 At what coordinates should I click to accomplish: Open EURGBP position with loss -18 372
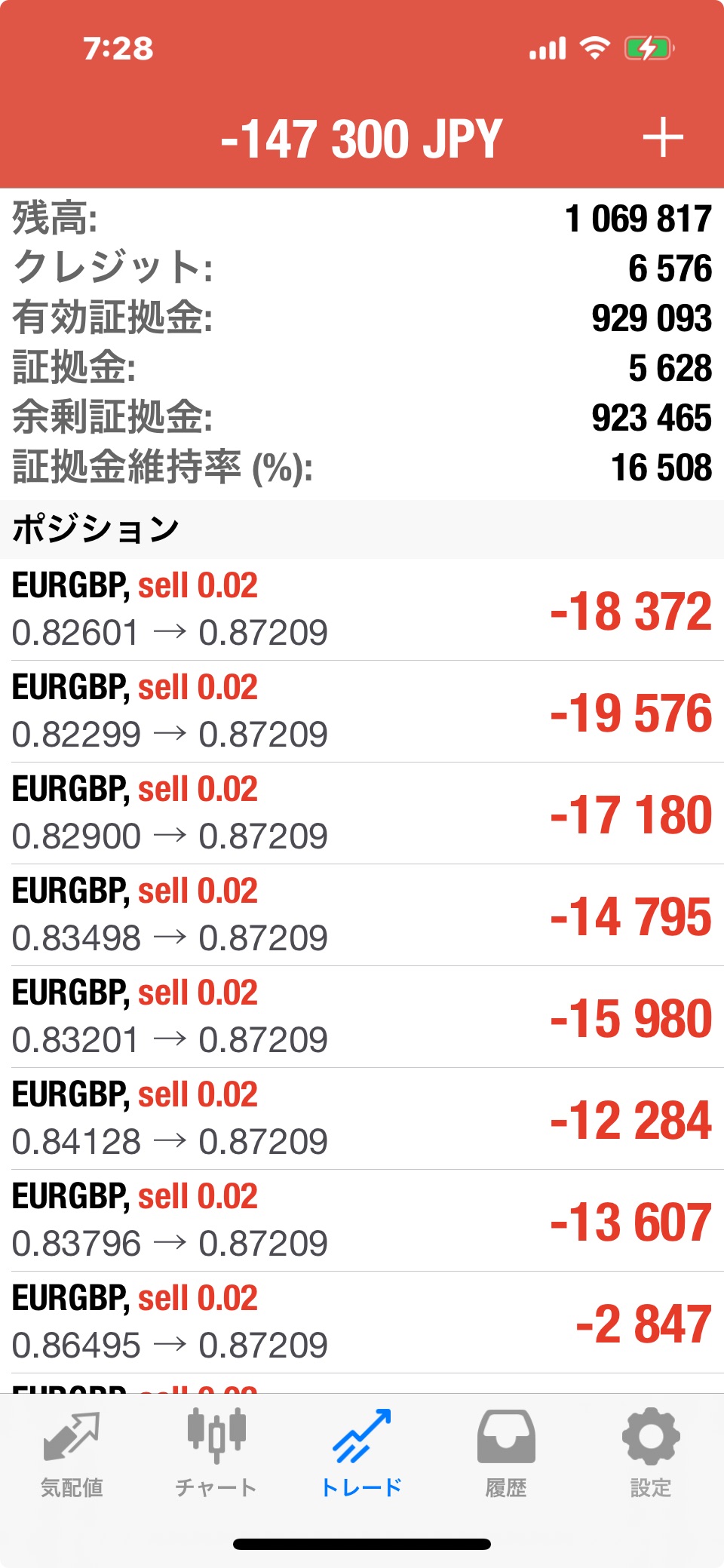362,609
